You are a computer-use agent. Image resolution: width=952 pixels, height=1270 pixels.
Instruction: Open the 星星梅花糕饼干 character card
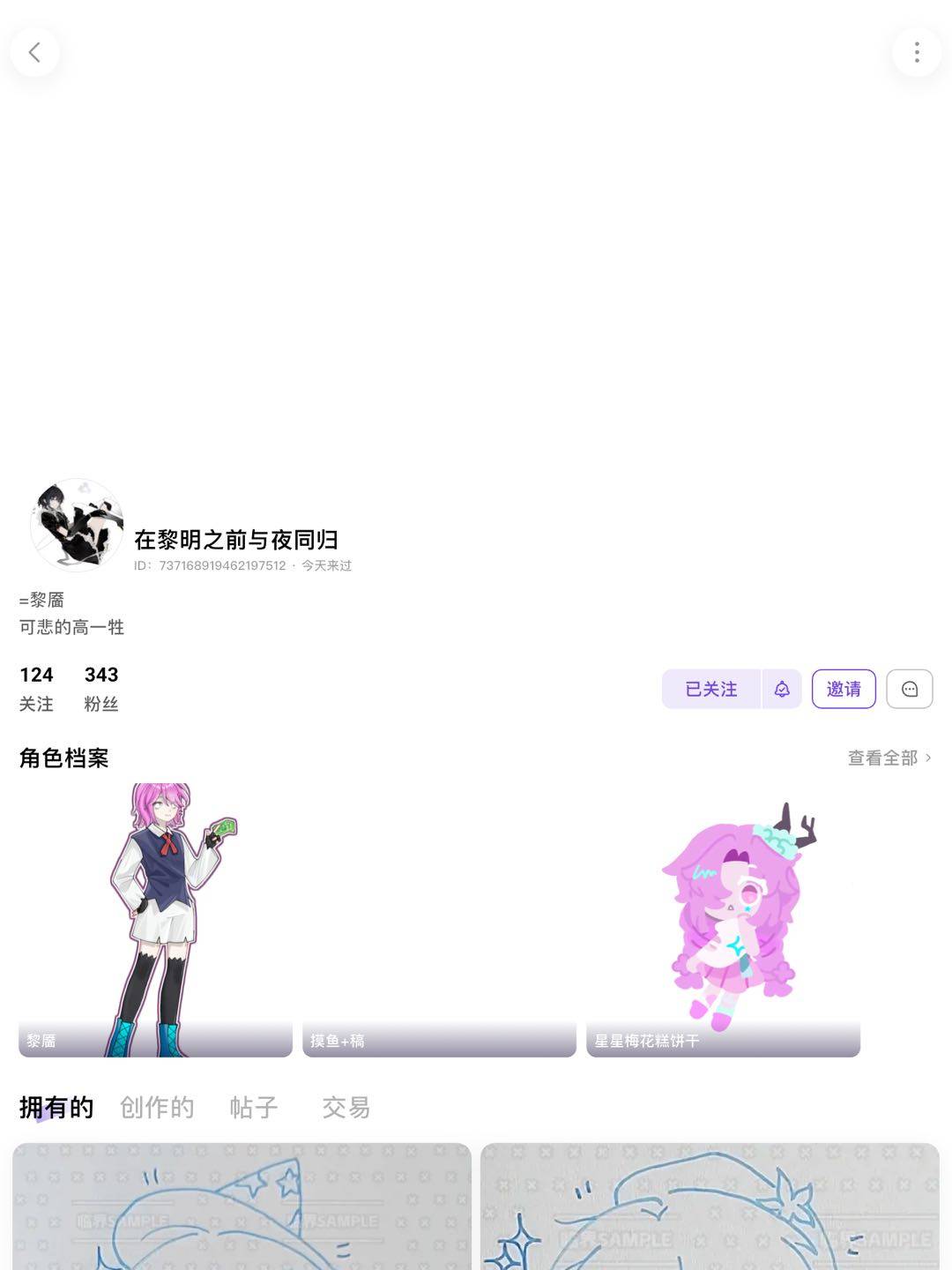[723, 920]
